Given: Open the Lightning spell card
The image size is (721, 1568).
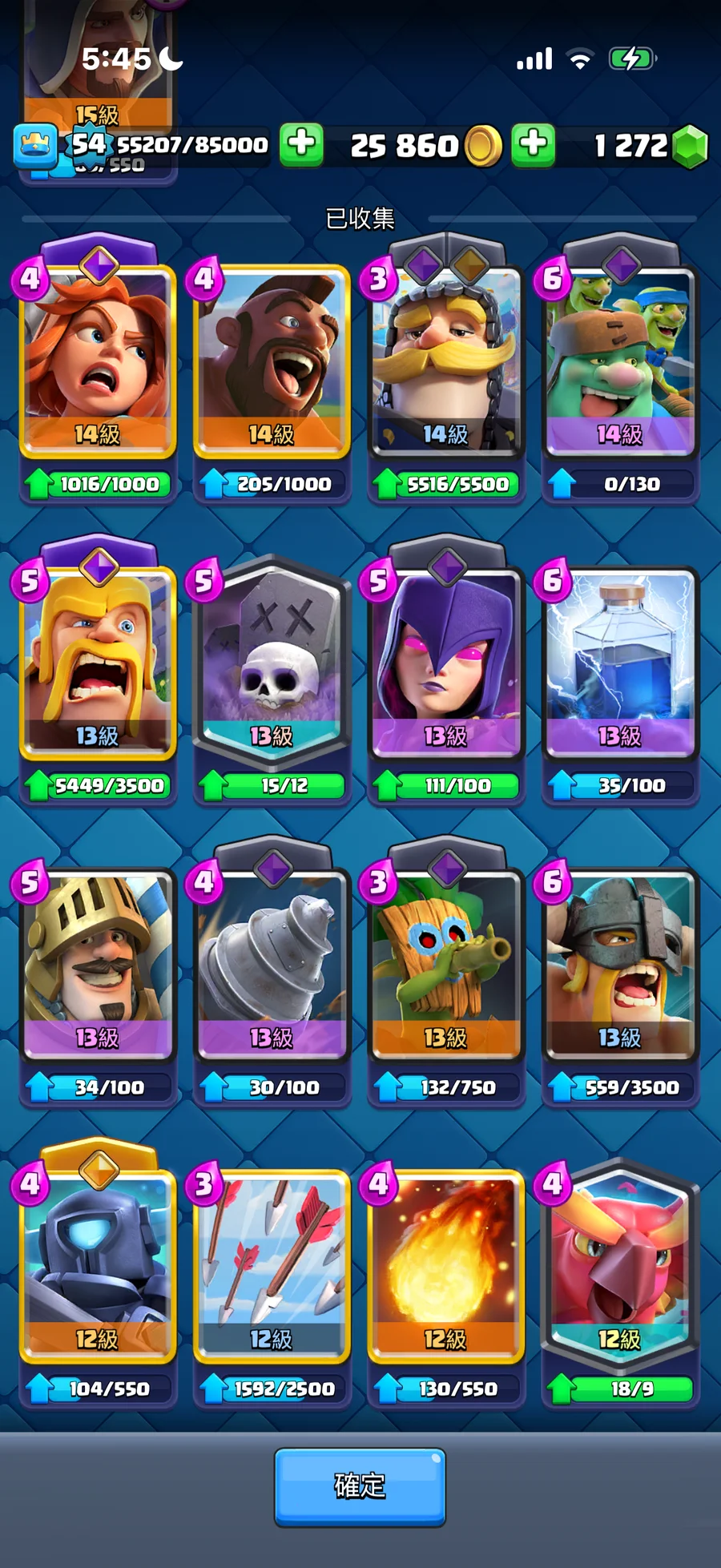Looking at the screenshot, I should (620, 662).
